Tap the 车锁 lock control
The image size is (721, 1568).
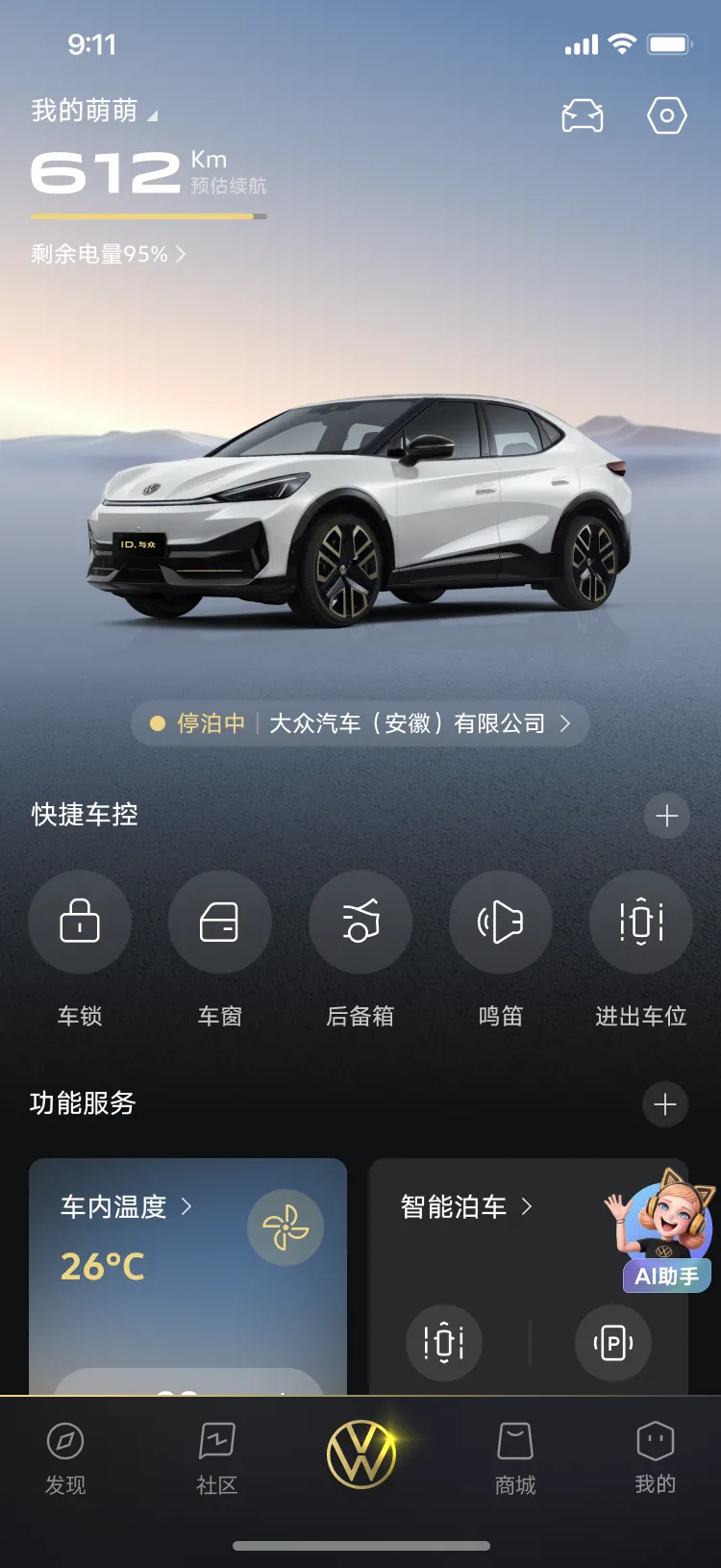(x=80, y=922)
